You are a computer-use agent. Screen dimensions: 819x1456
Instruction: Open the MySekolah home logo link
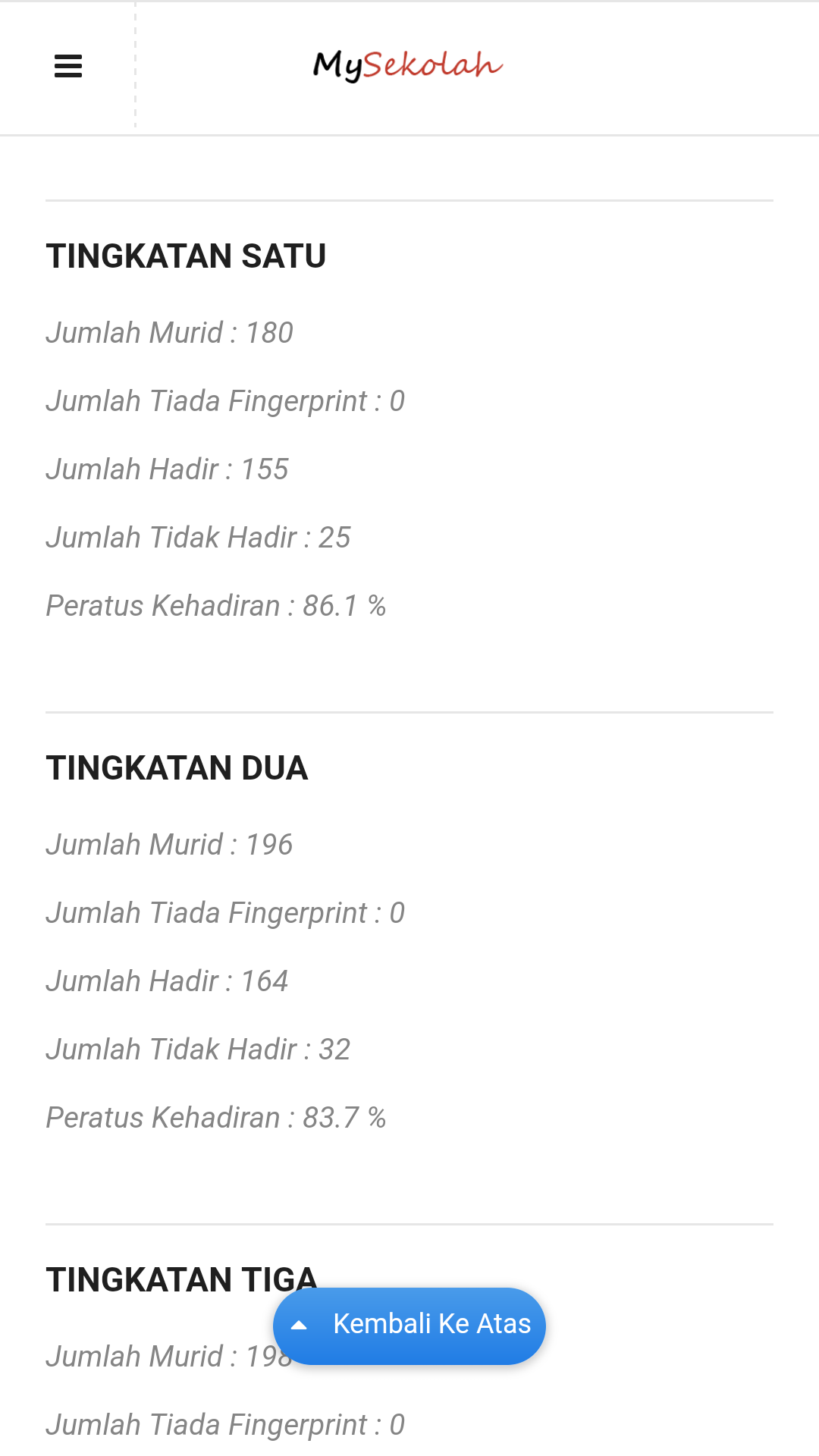pyautogui.click(x=408, y=66)
